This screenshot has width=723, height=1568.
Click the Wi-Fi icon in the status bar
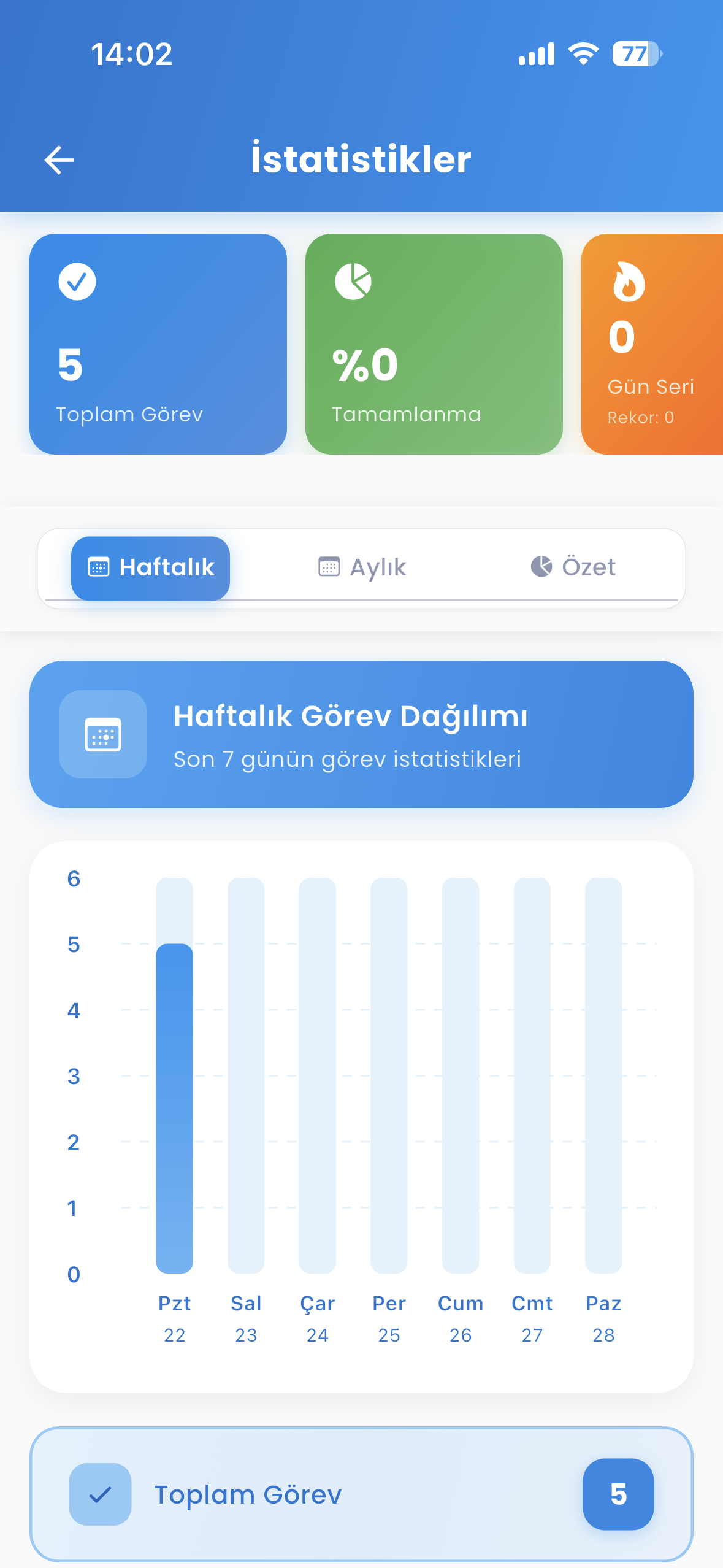583,54
